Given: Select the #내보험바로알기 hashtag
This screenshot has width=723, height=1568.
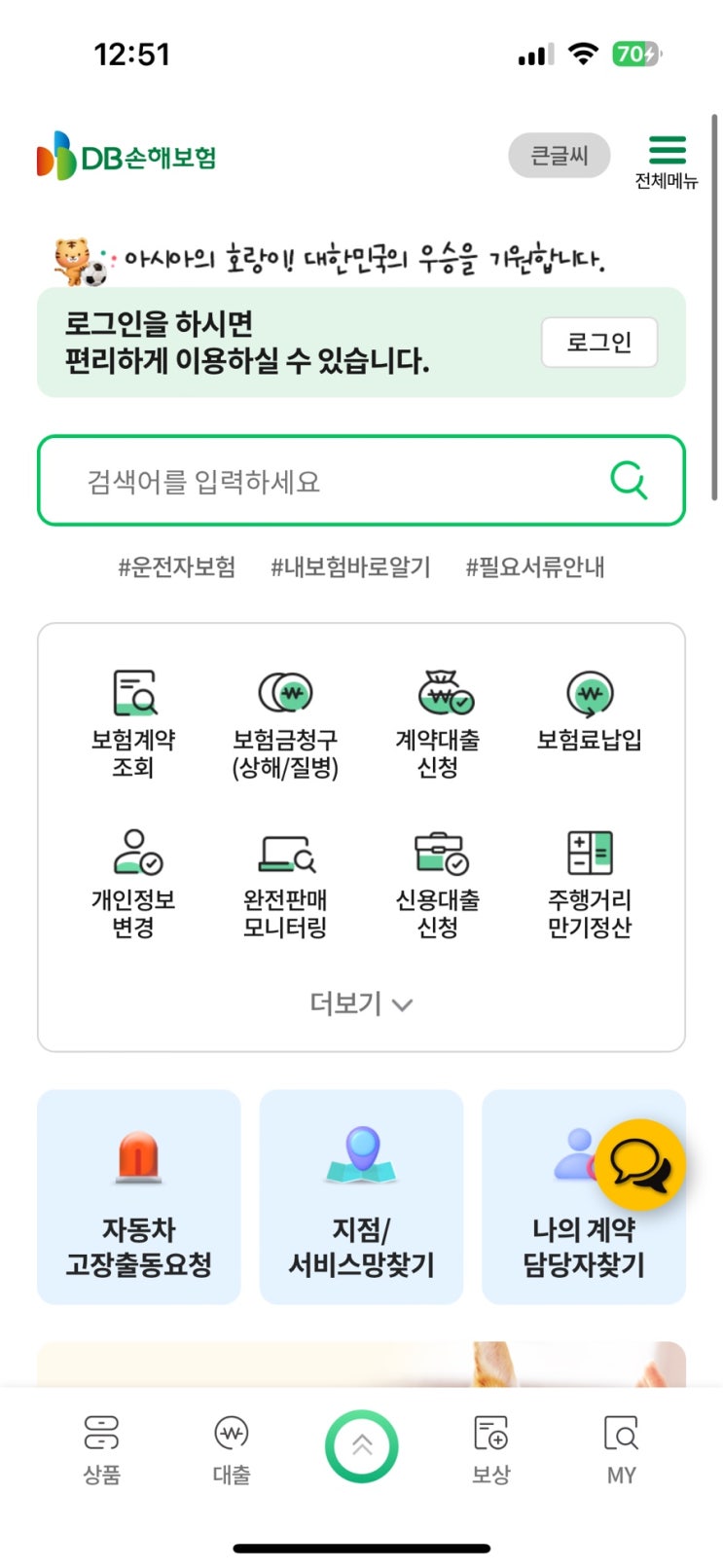Looking at the screenshot, I should tap(350, 566).
